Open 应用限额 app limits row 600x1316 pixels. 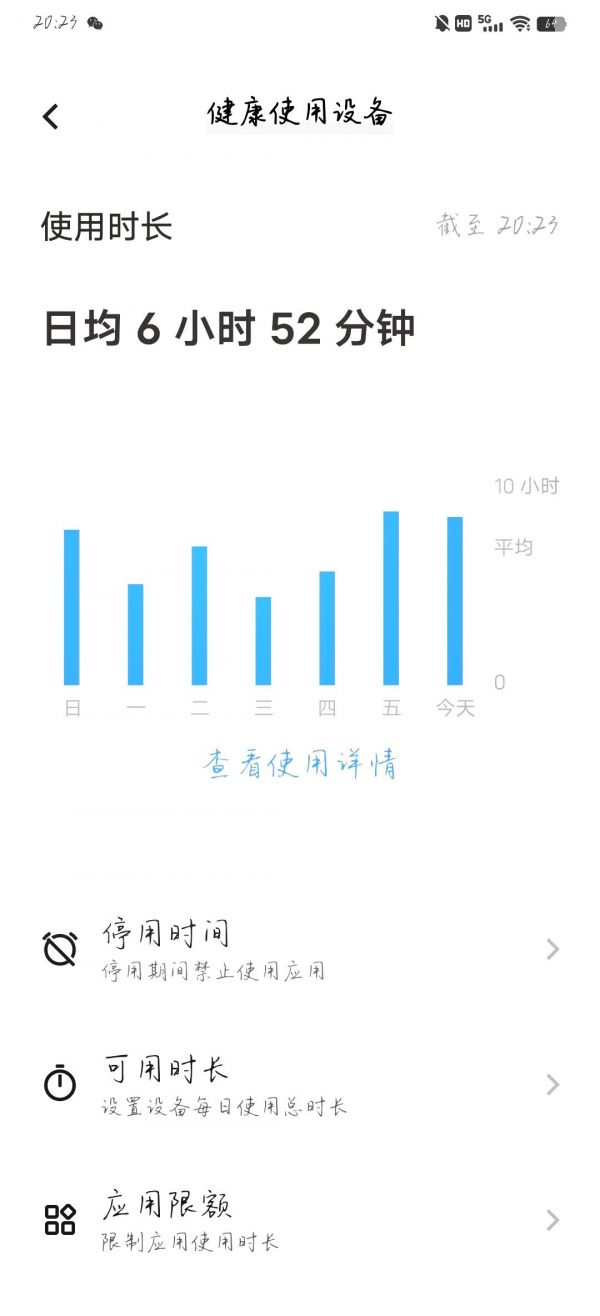point(300,1220)
